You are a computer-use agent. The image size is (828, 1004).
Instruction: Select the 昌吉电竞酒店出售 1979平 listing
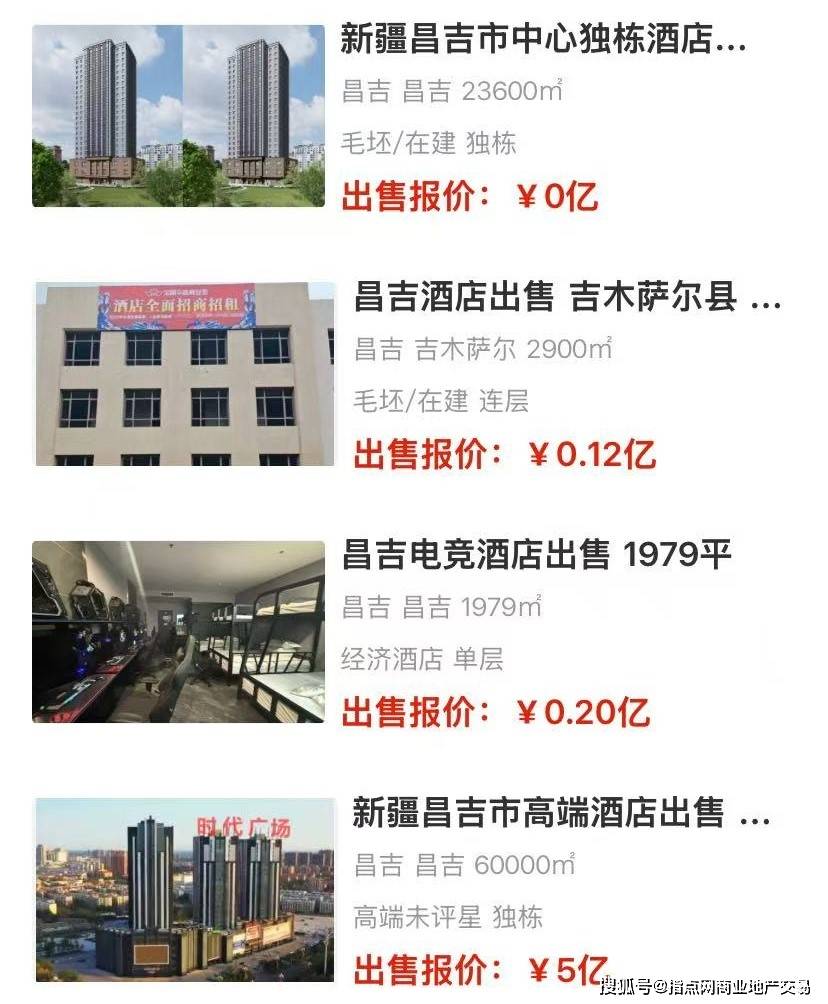click(537, 555)
